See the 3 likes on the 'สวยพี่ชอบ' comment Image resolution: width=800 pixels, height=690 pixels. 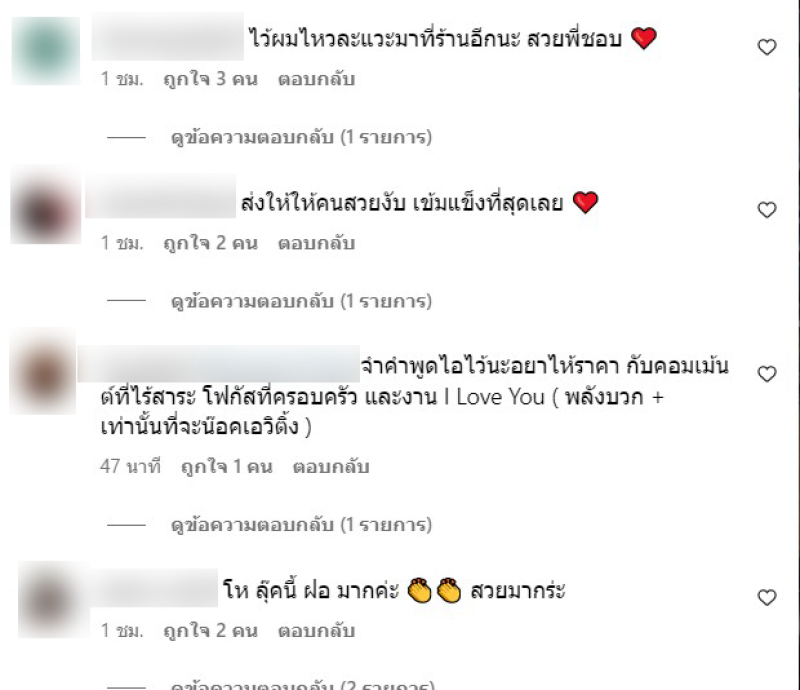point(210,79)
